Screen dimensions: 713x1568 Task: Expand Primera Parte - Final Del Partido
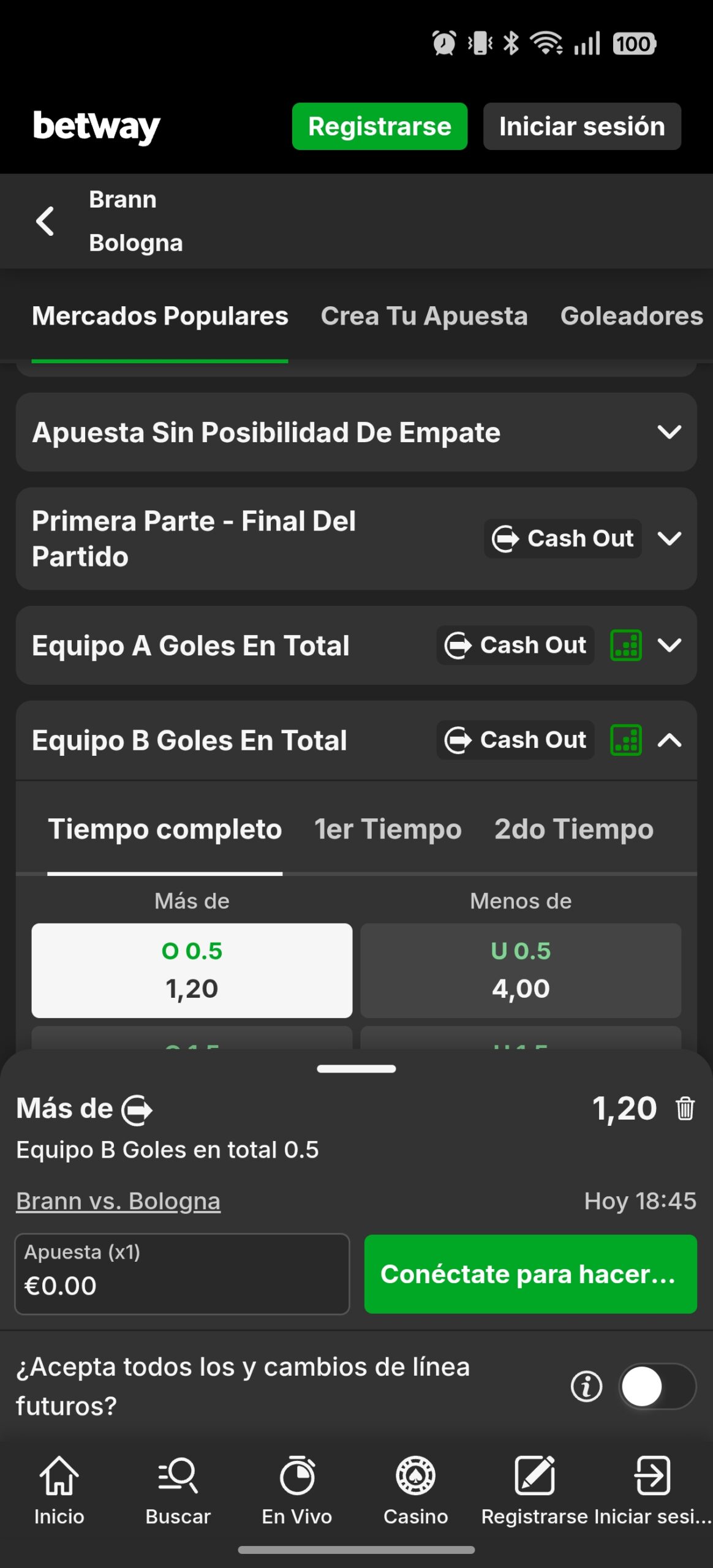tap(669, 539)
